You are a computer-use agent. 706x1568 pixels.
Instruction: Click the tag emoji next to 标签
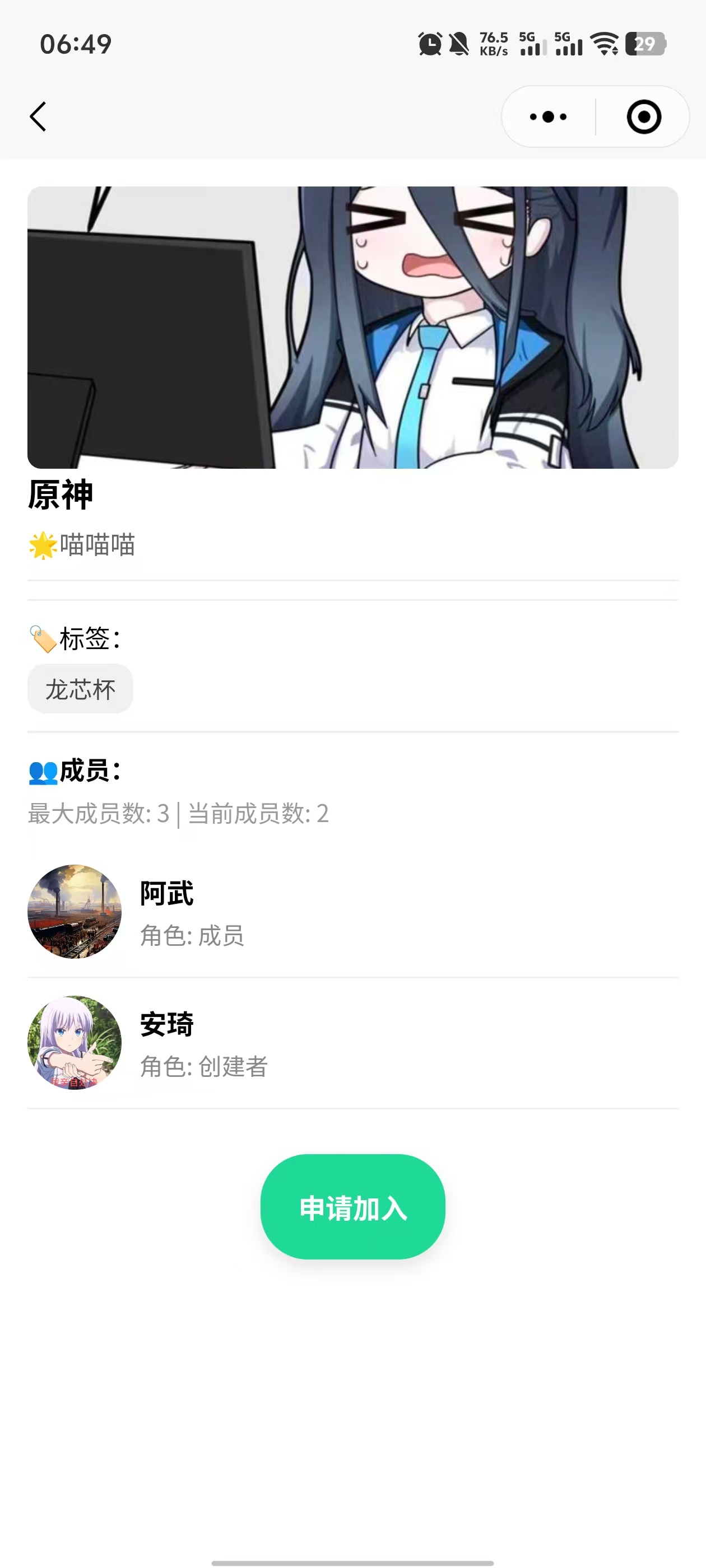point(41,637)
